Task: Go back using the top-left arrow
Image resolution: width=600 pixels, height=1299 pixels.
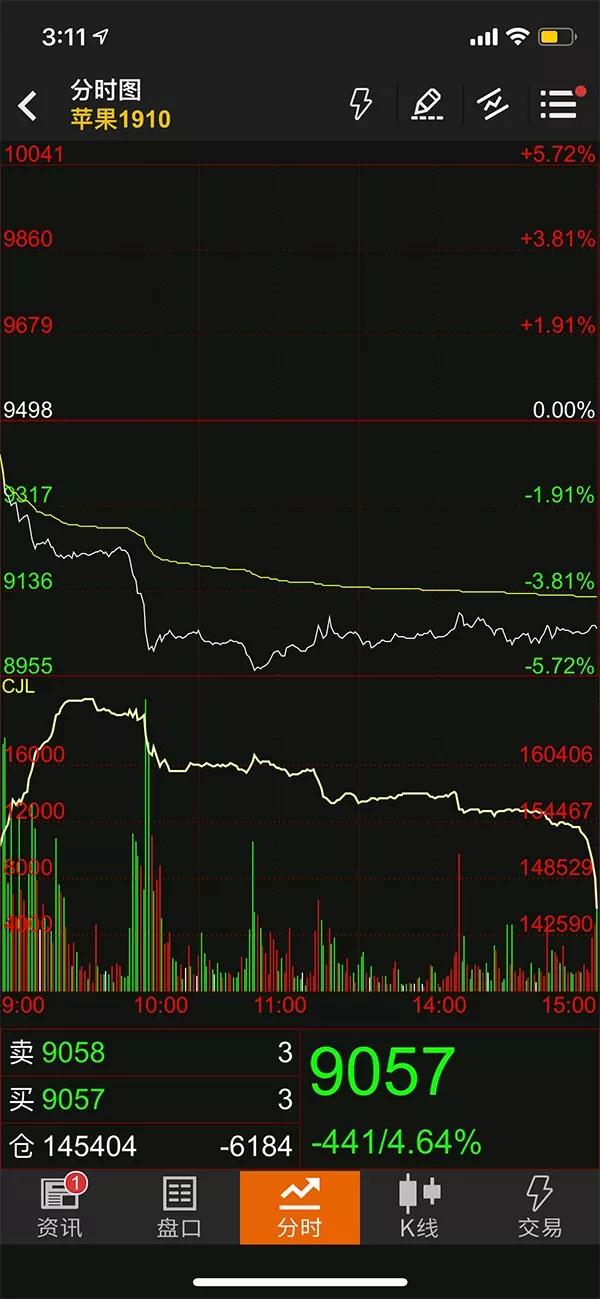Action: coord(28,105)
